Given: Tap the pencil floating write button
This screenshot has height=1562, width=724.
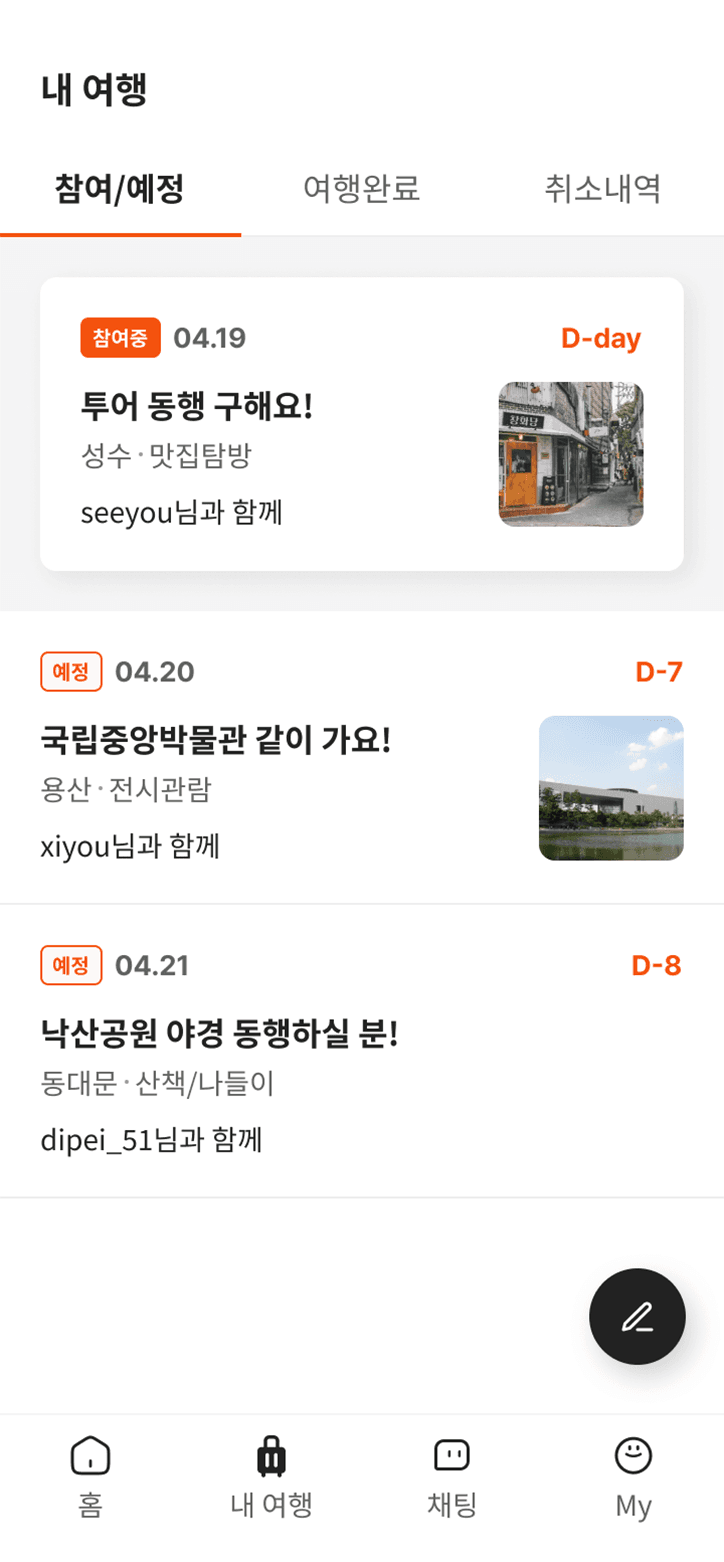Looking at the screenshot, I should [637, 1316].
